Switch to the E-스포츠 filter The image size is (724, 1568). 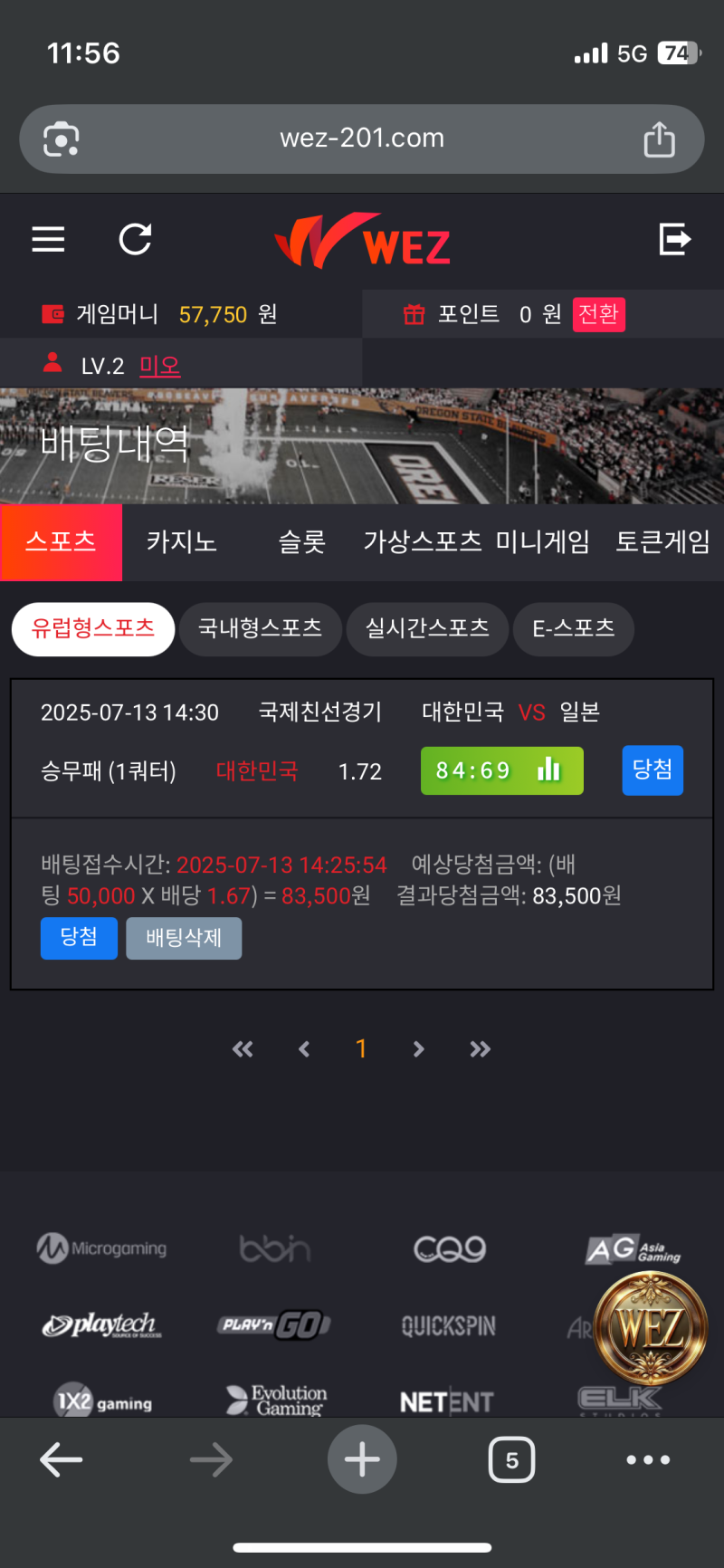573,628
